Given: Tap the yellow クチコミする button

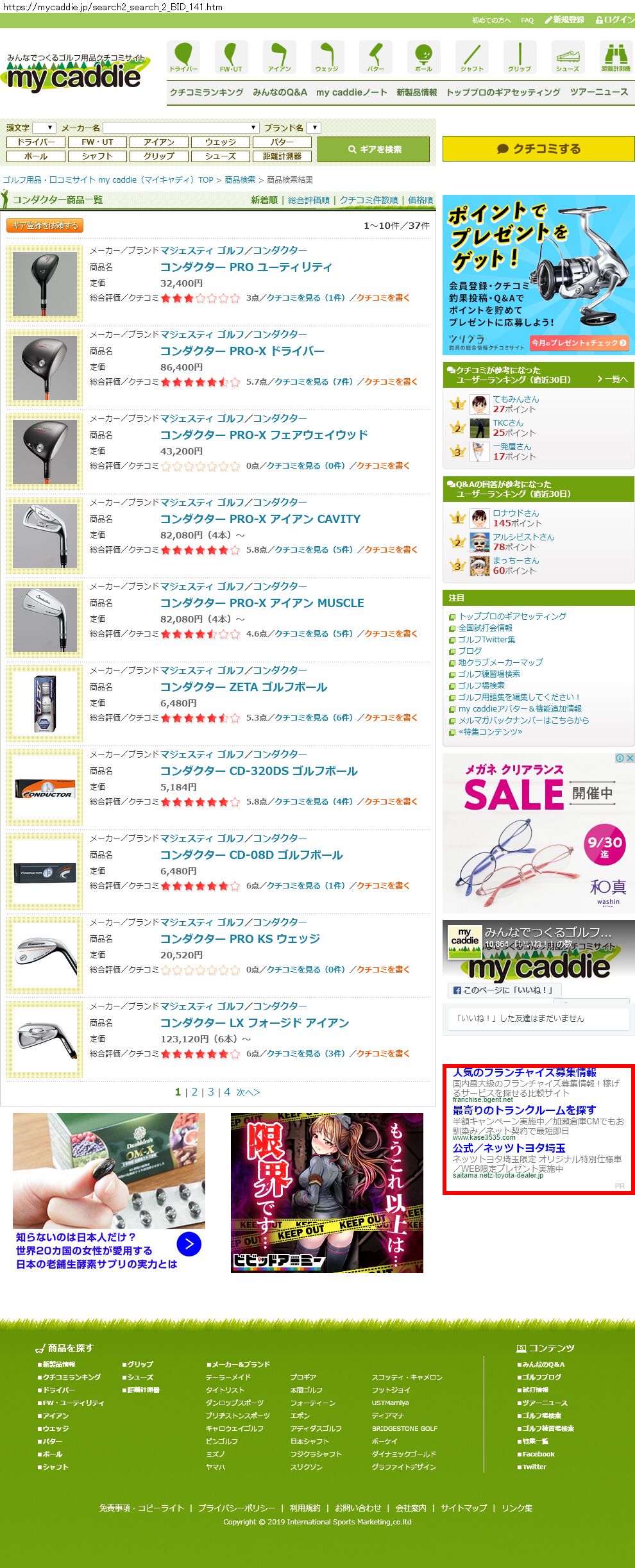Looking at the screenshot, I should click(x=538, y=149).
